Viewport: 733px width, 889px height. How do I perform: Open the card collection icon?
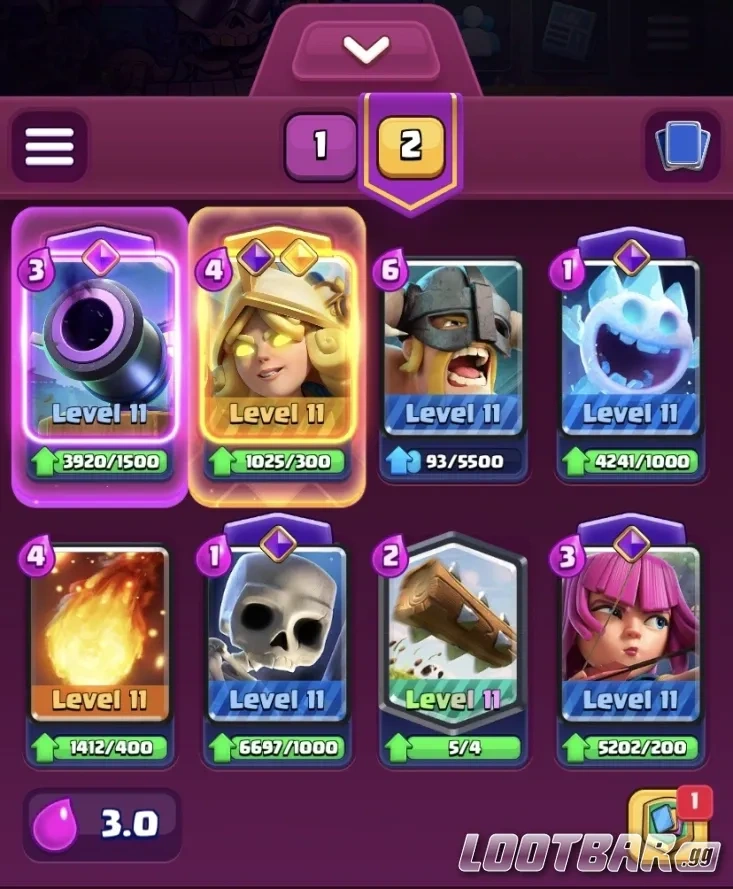(x=683, y=147)
